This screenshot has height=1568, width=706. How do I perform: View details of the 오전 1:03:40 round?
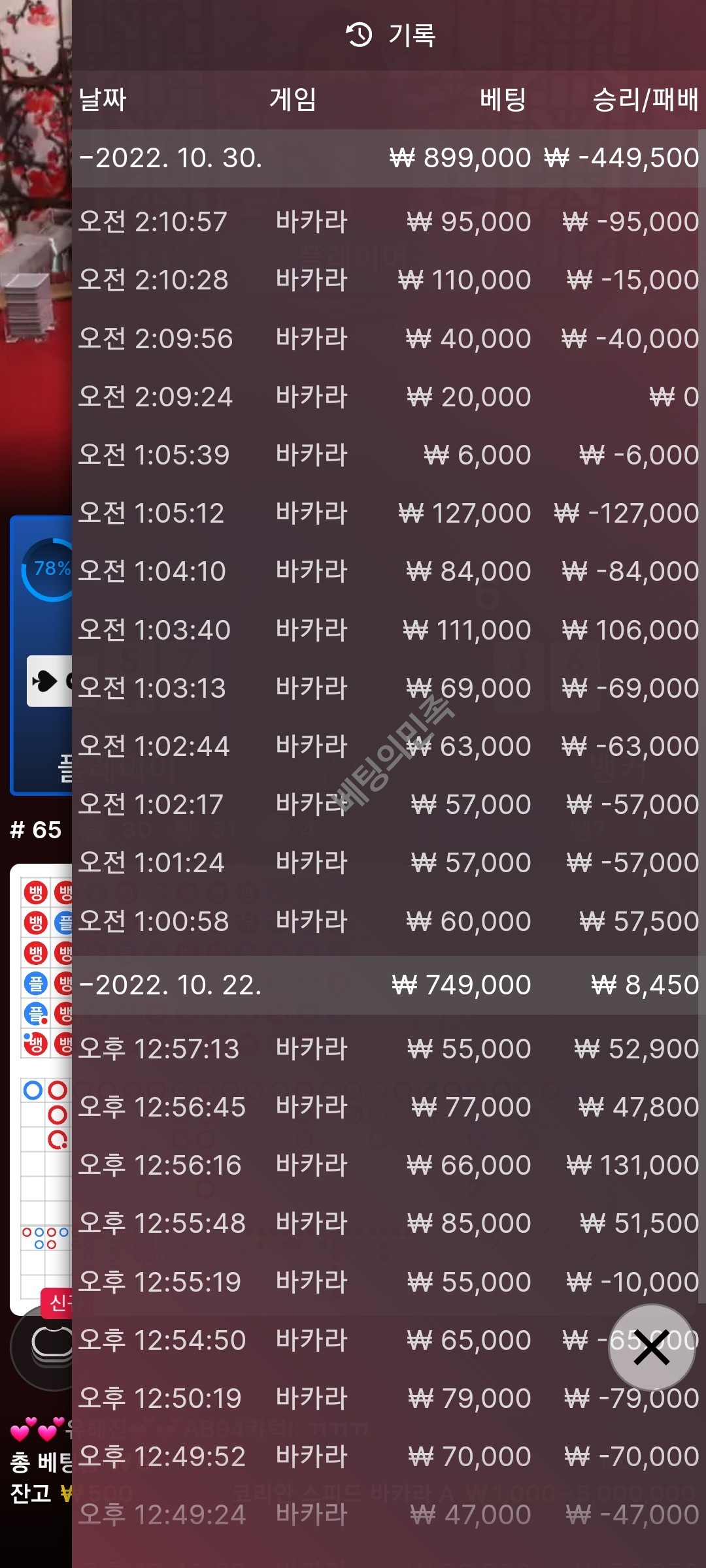click(388, 630)
